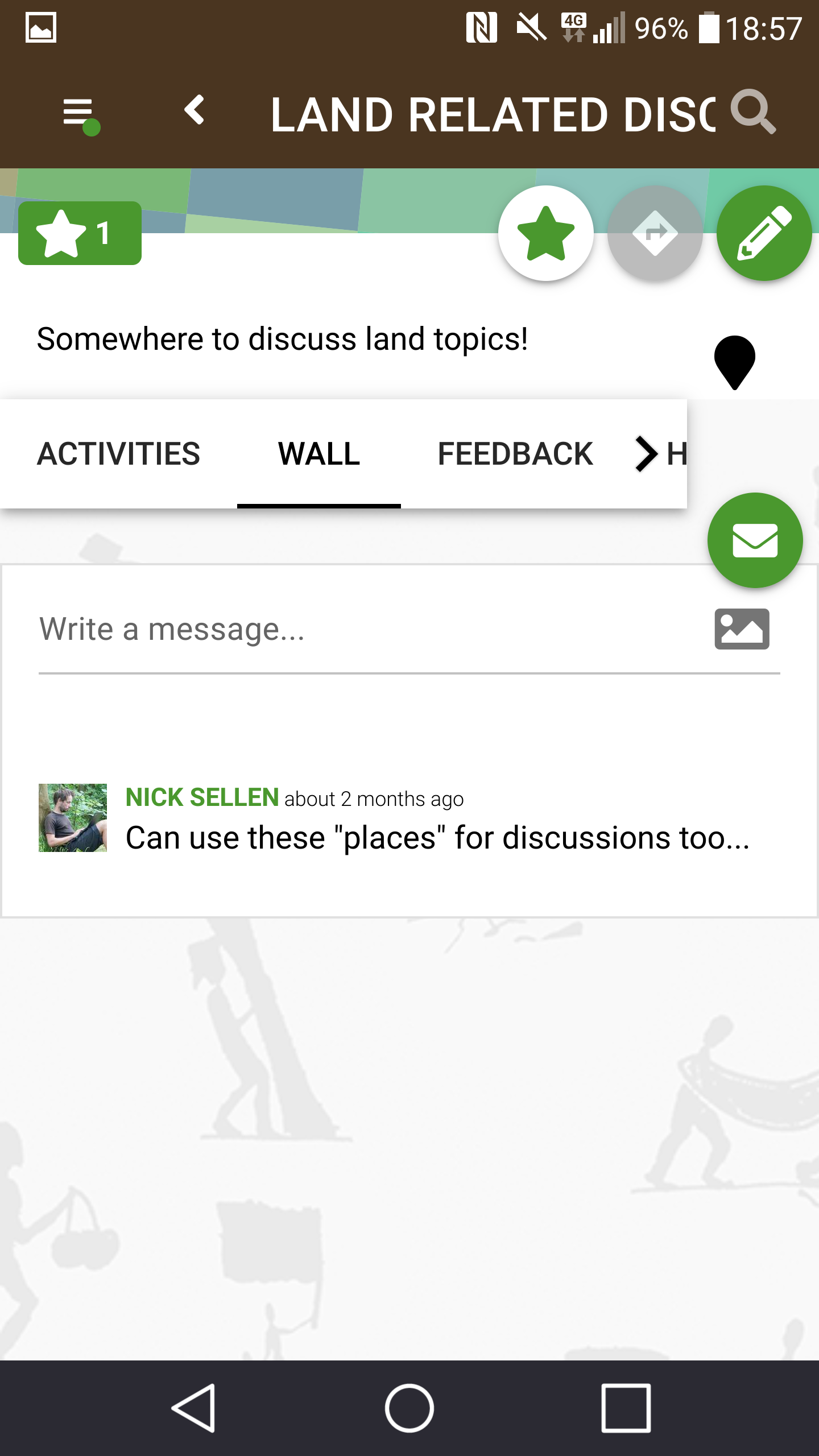The height and width of the screenshot is (1456, 819).
Task: Open the group location map pin
Action: [736, 360]
